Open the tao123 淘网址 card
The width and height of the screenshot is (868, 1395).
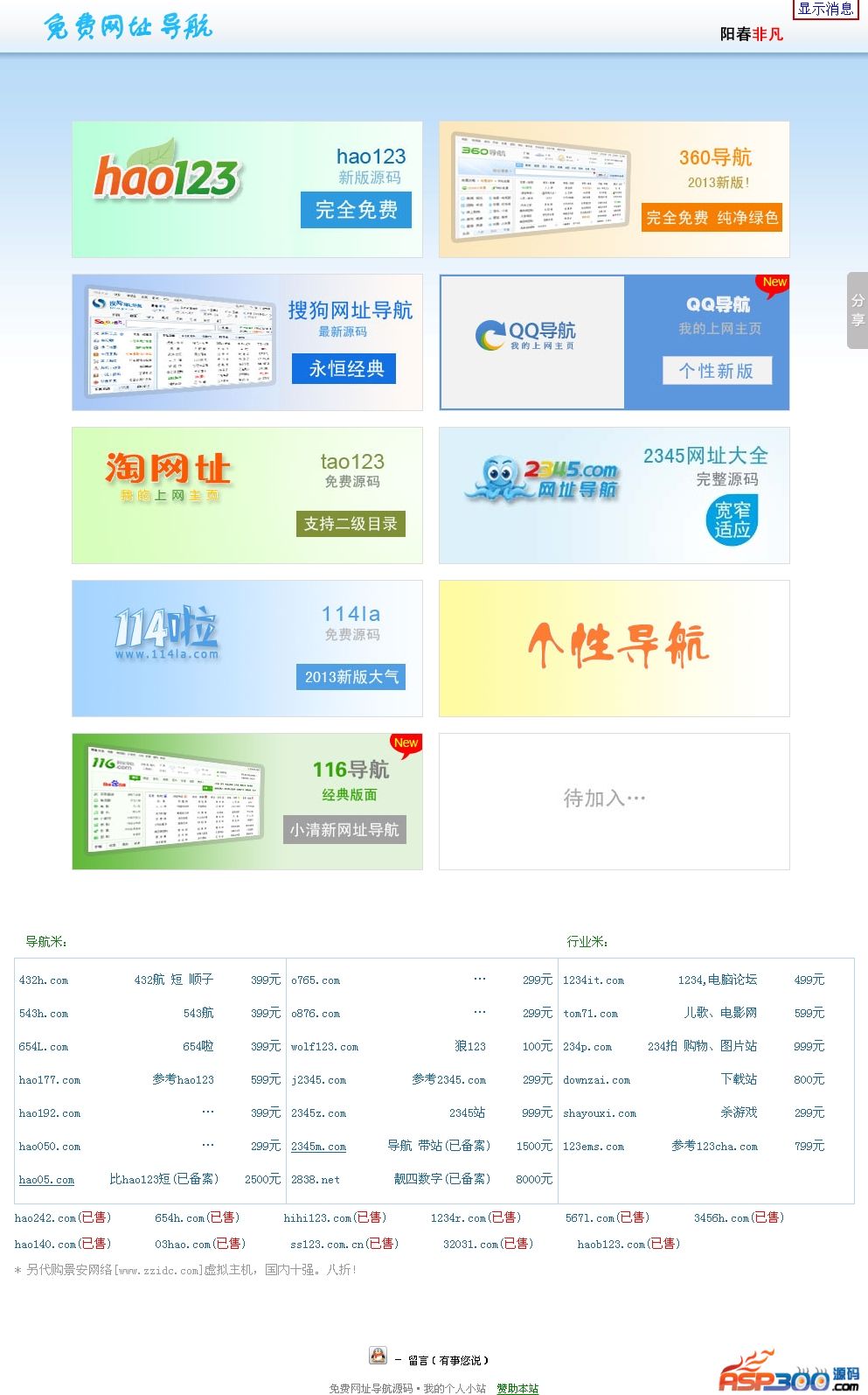pyautogui.click(x=247, y=495)
